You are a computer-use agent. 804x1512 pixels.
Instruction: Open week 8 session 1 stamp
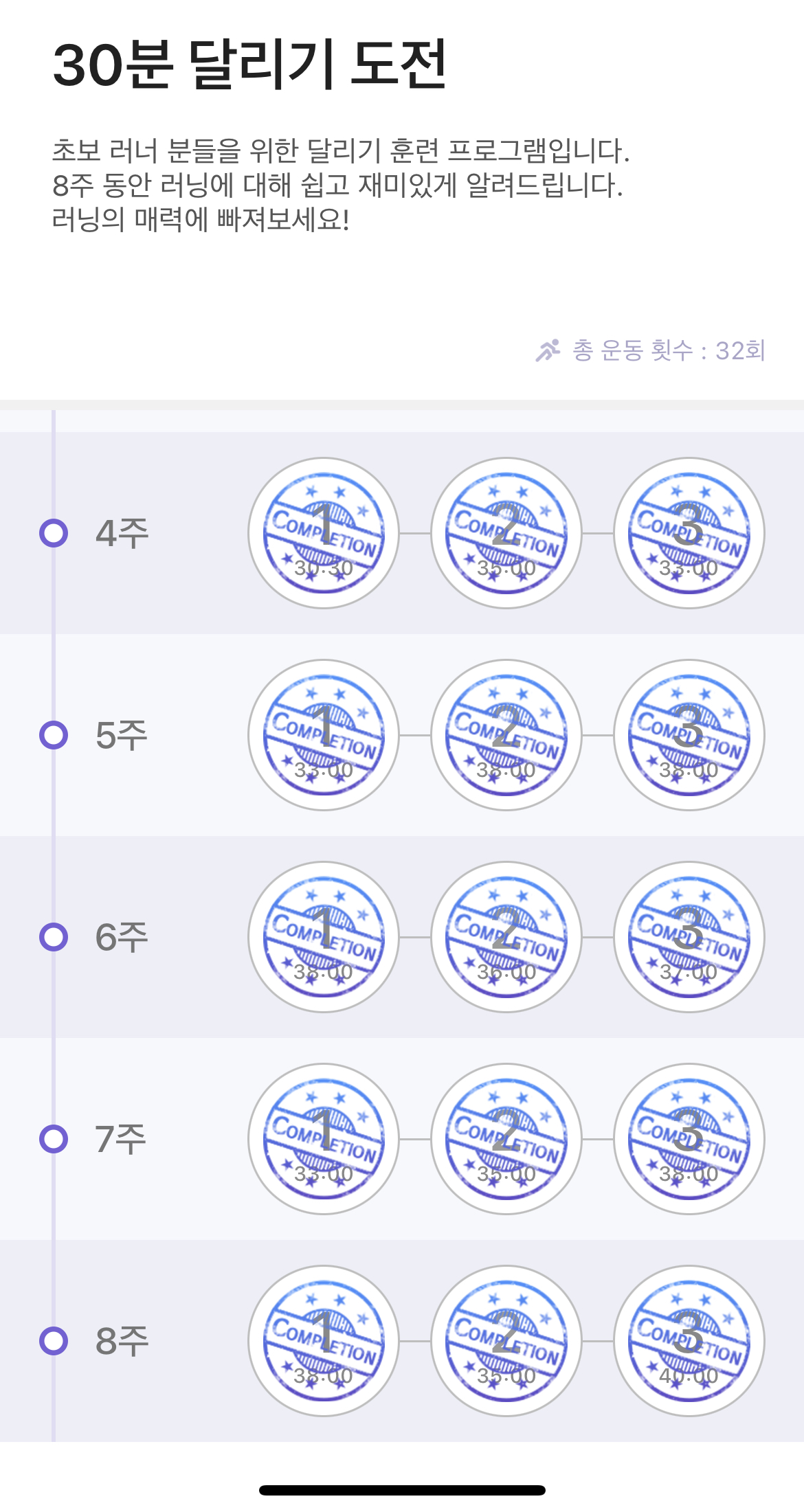[x=324, y=1341]
